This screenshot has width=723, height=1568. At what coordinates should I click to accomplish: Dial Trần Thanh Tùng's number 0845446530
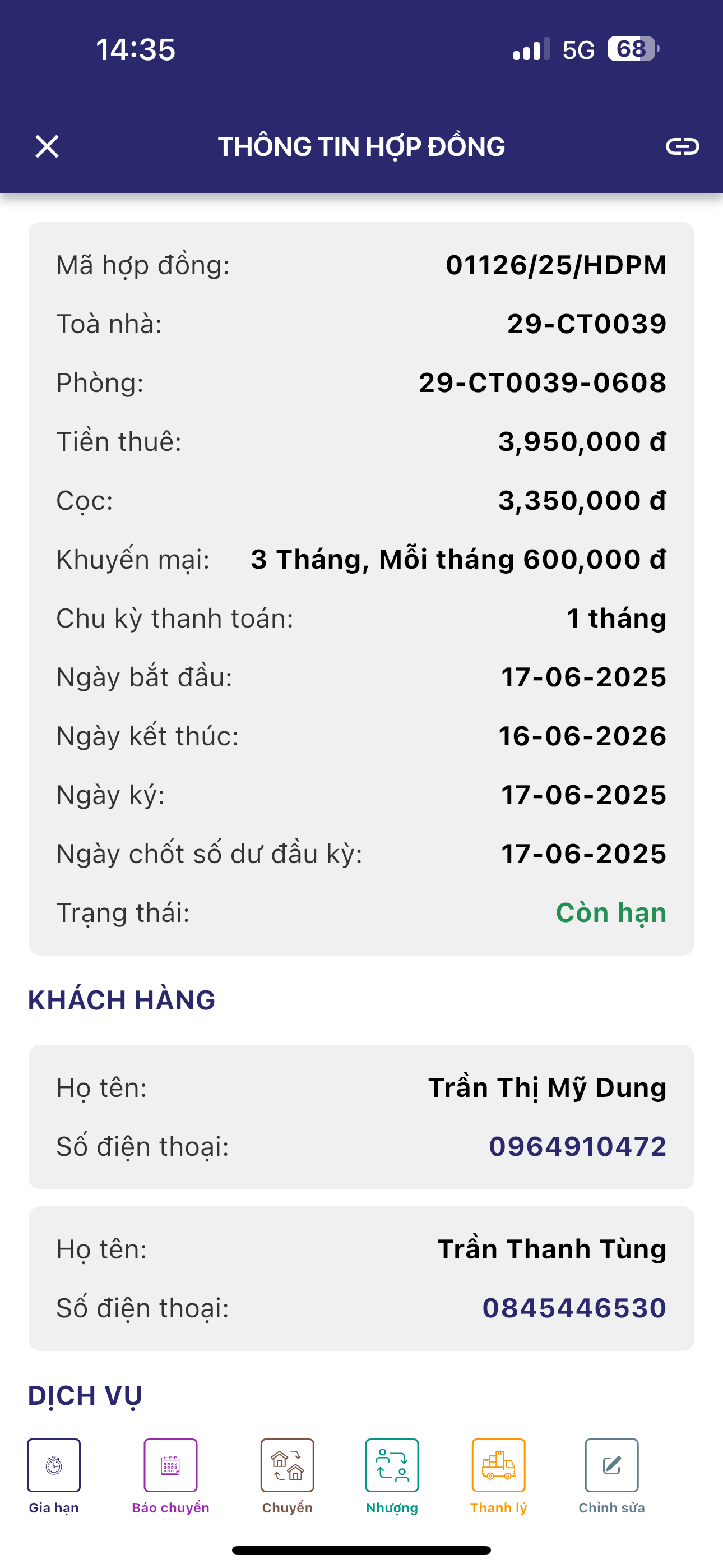click(x=574, y=1307)
